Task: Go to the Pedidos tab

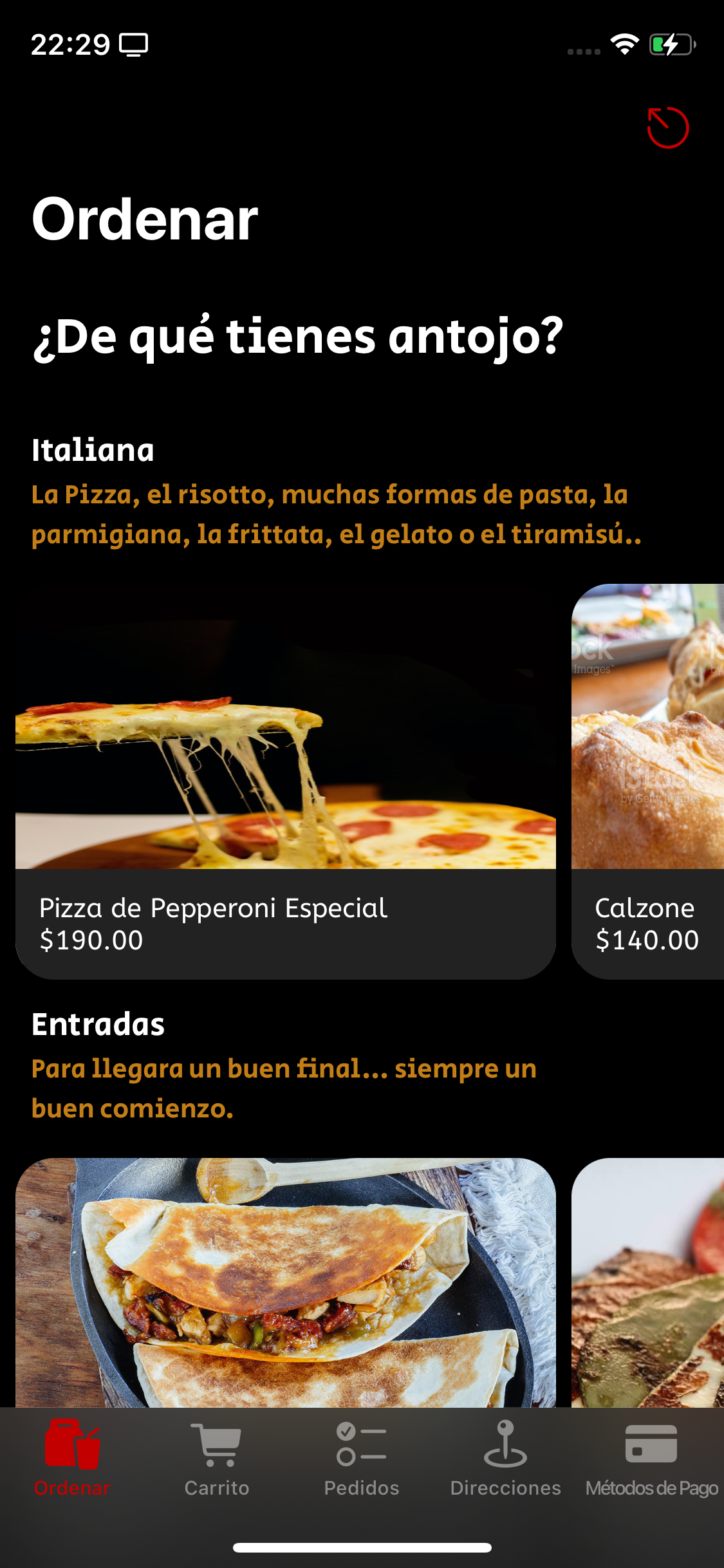Action: click(361, 1458)
